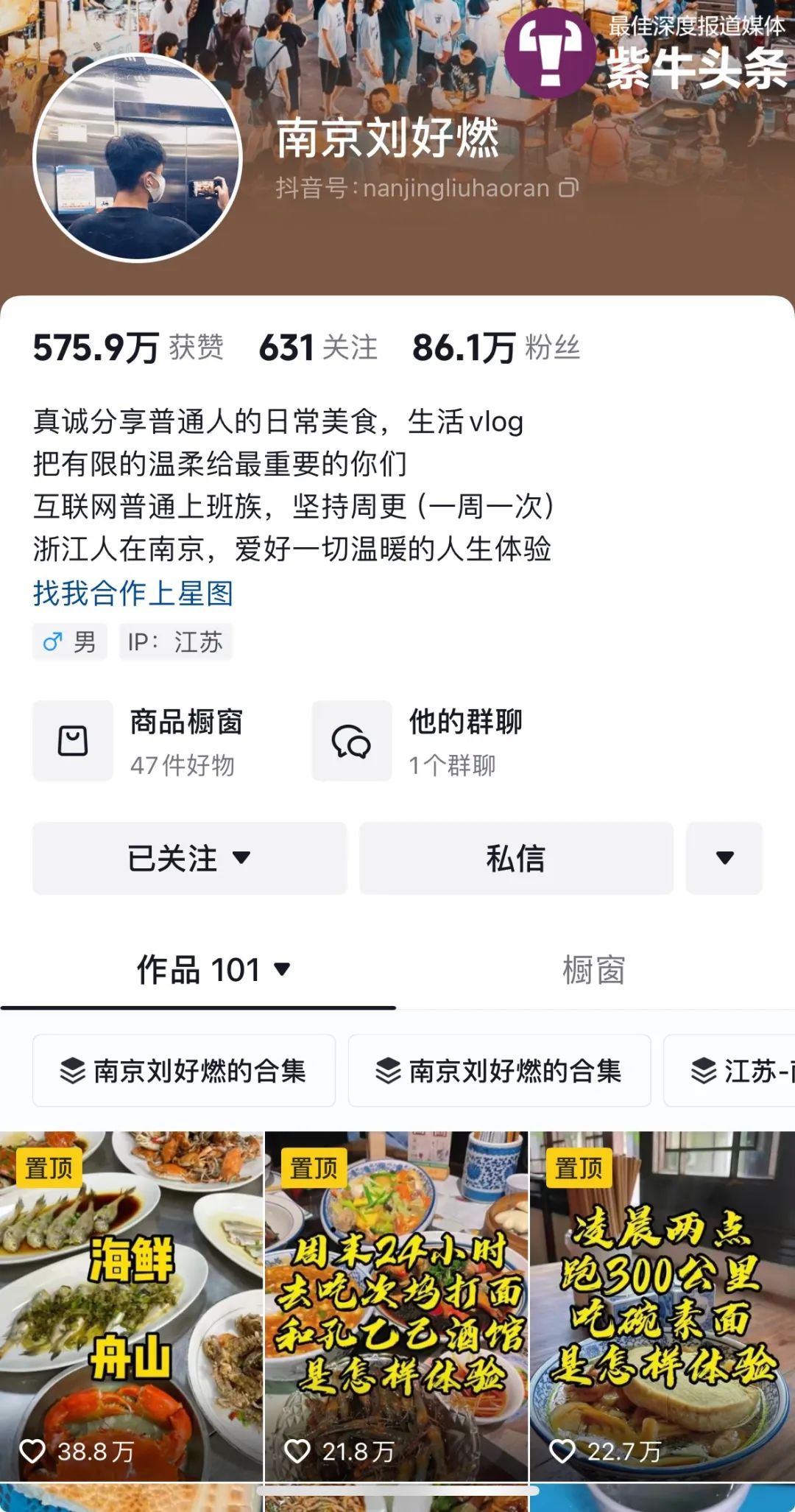Open 商品橱窗 with 47 items
795x1512 pixels.
tap(140, 741)
